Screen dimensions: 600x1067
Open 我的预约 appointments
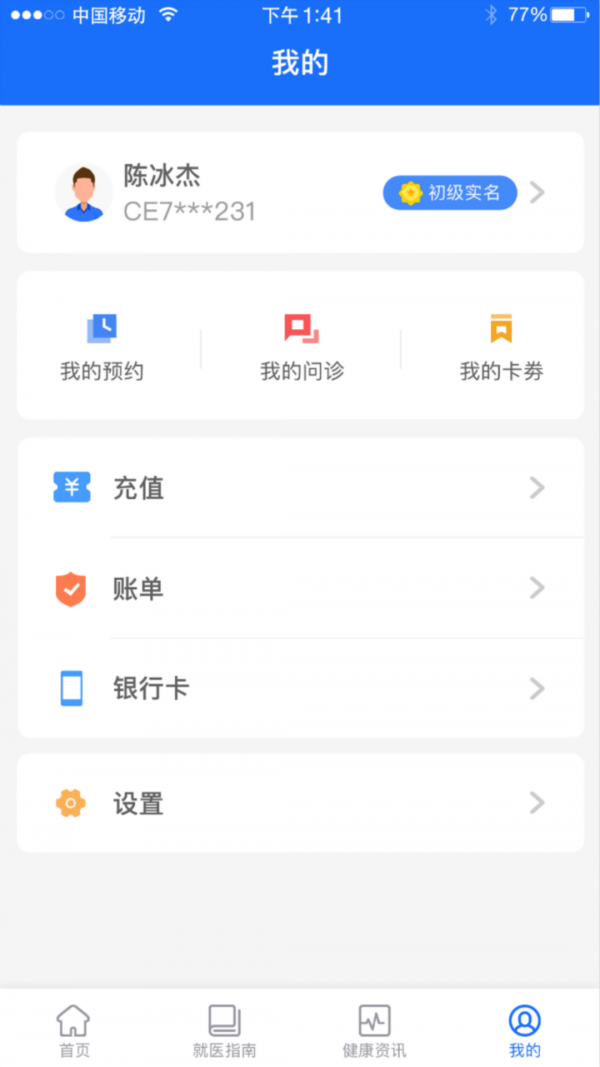coord(102,346)
